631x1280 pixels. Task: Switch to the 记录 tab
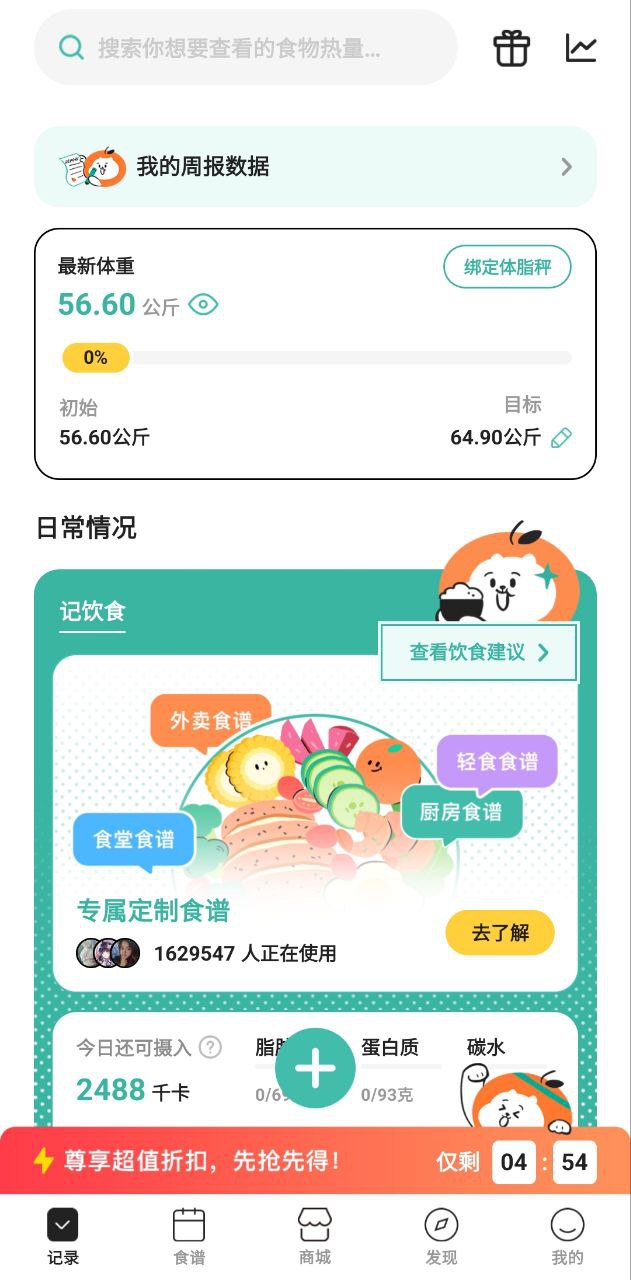coord(63,1236)
